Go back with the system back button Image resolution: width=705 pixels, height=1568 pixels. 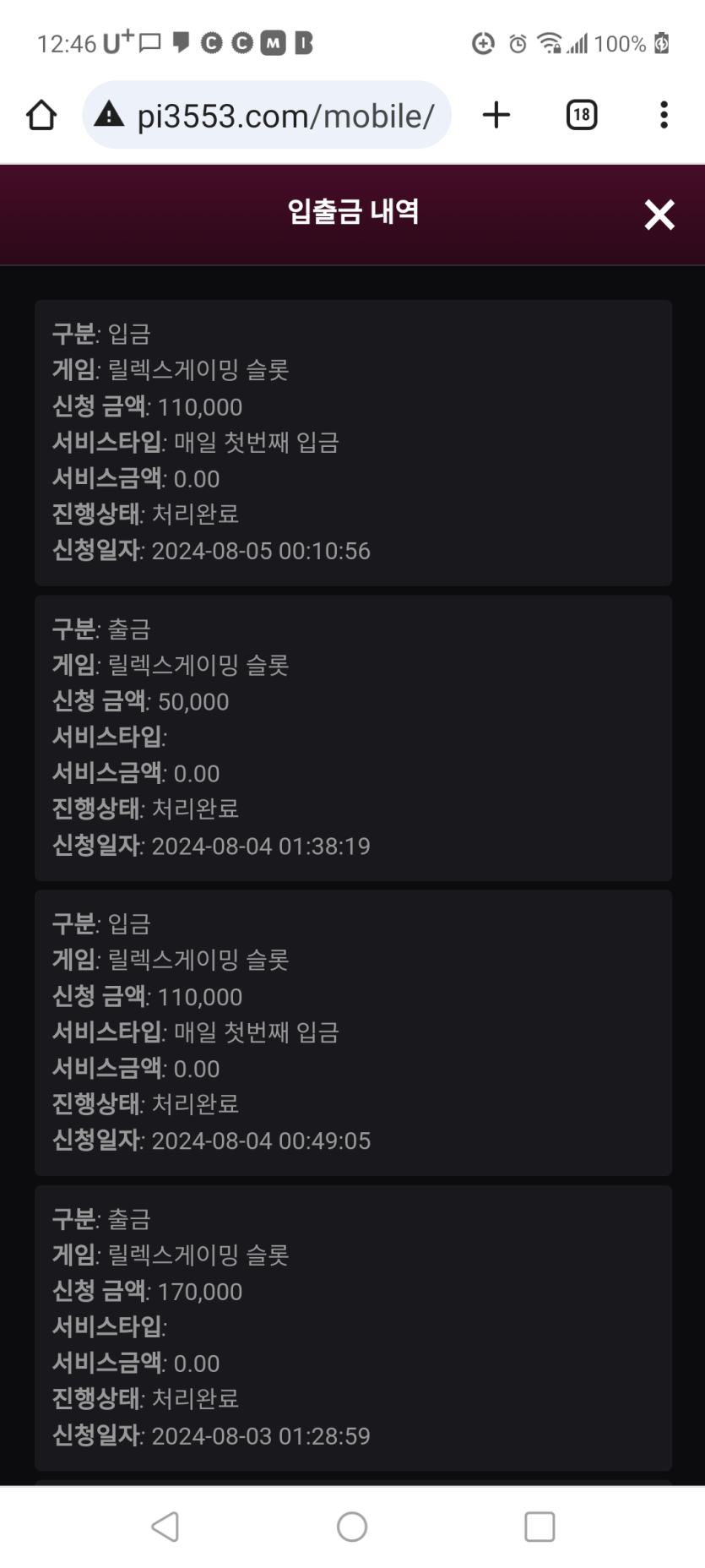click(165, 1527)
